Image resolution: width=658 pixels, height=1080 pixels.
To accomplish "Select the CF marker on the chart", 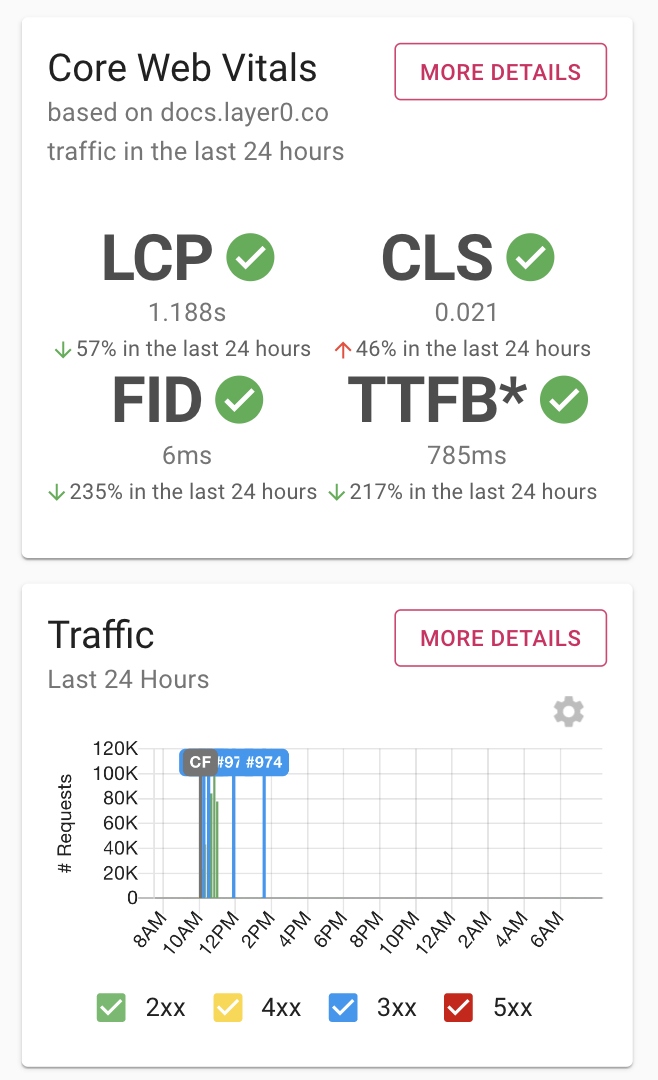I will pyautogui.click(x=199, y=762).
